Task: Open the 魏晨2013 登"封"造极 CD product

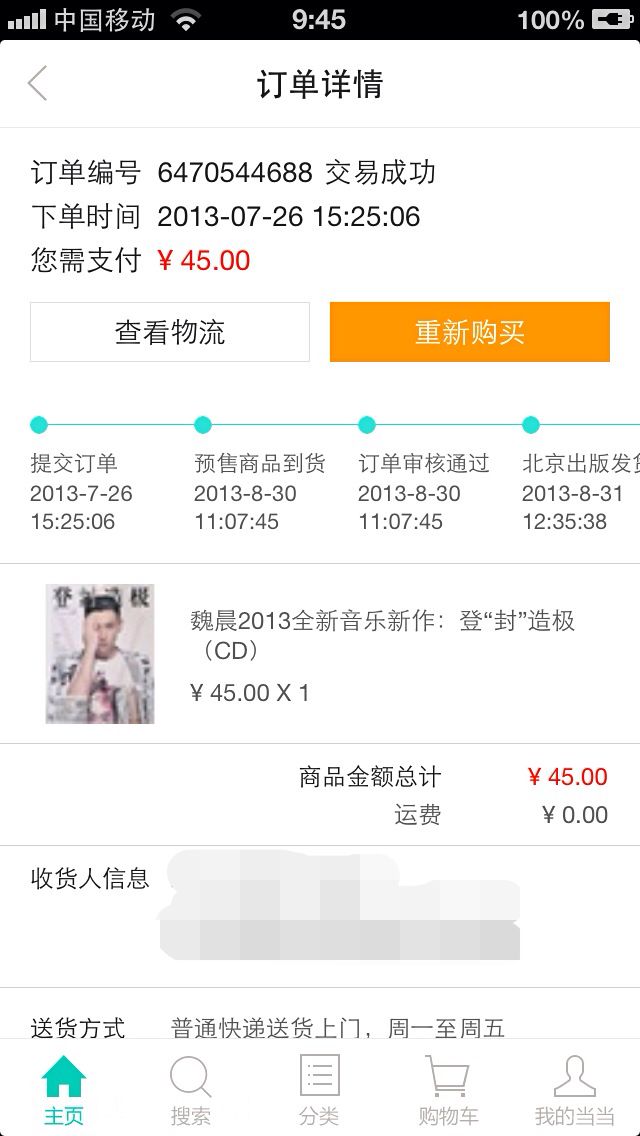Action: [380, 635]
